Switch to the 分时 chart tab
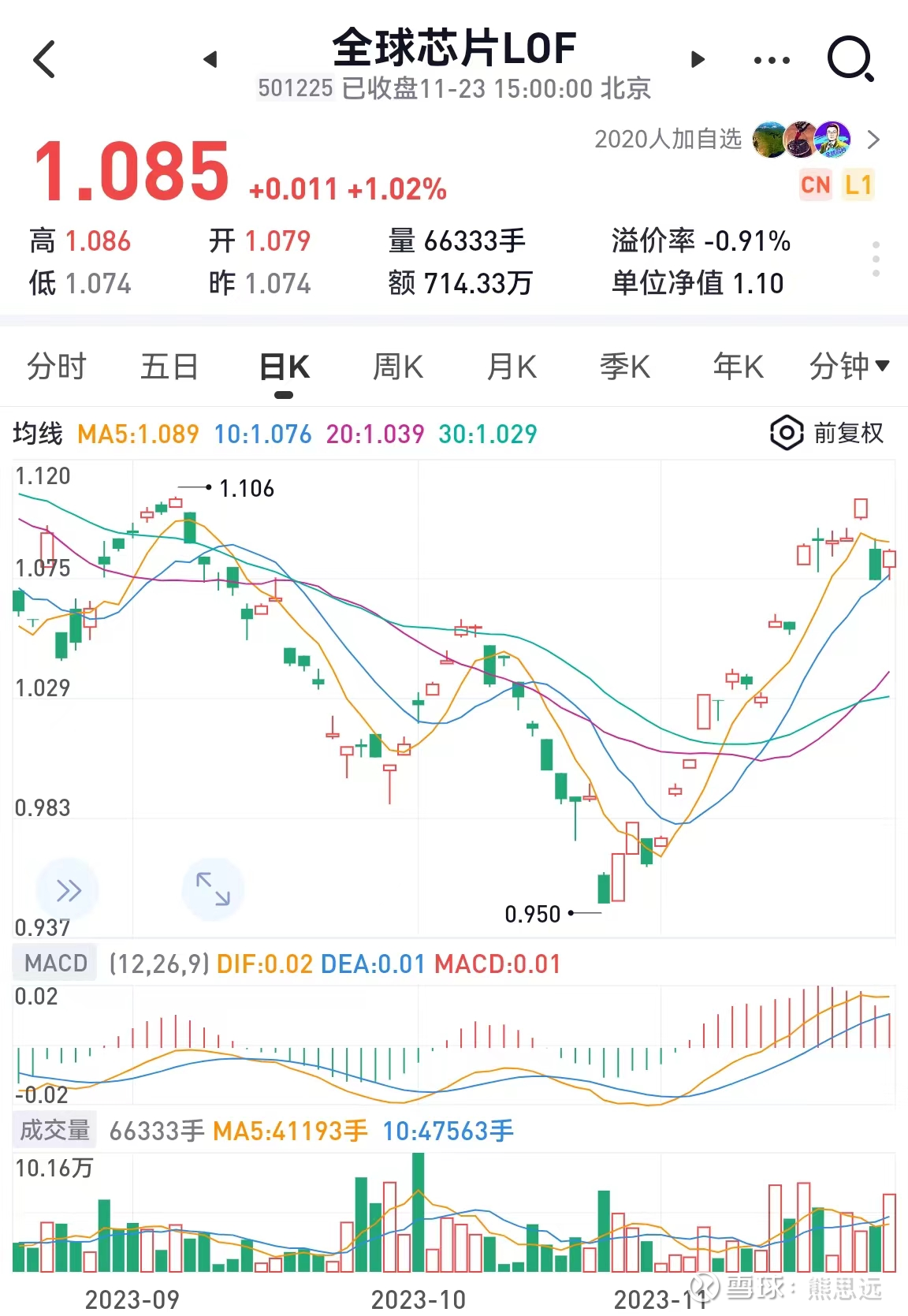The image size is (908, 1316). 57,367
